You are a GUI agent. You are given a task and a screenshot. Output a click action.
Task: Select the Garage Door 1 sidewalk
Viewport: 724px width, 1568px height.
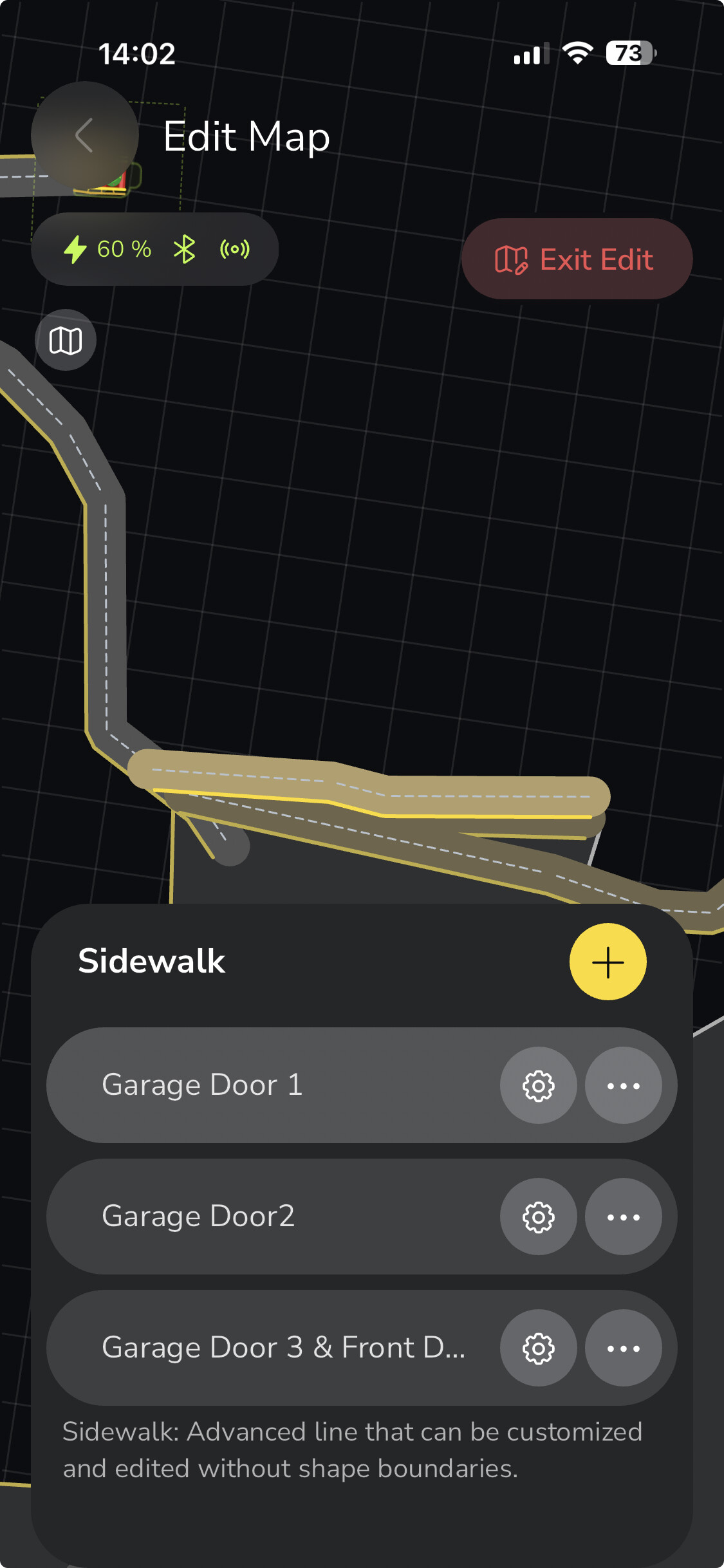tap(270, 1085)
